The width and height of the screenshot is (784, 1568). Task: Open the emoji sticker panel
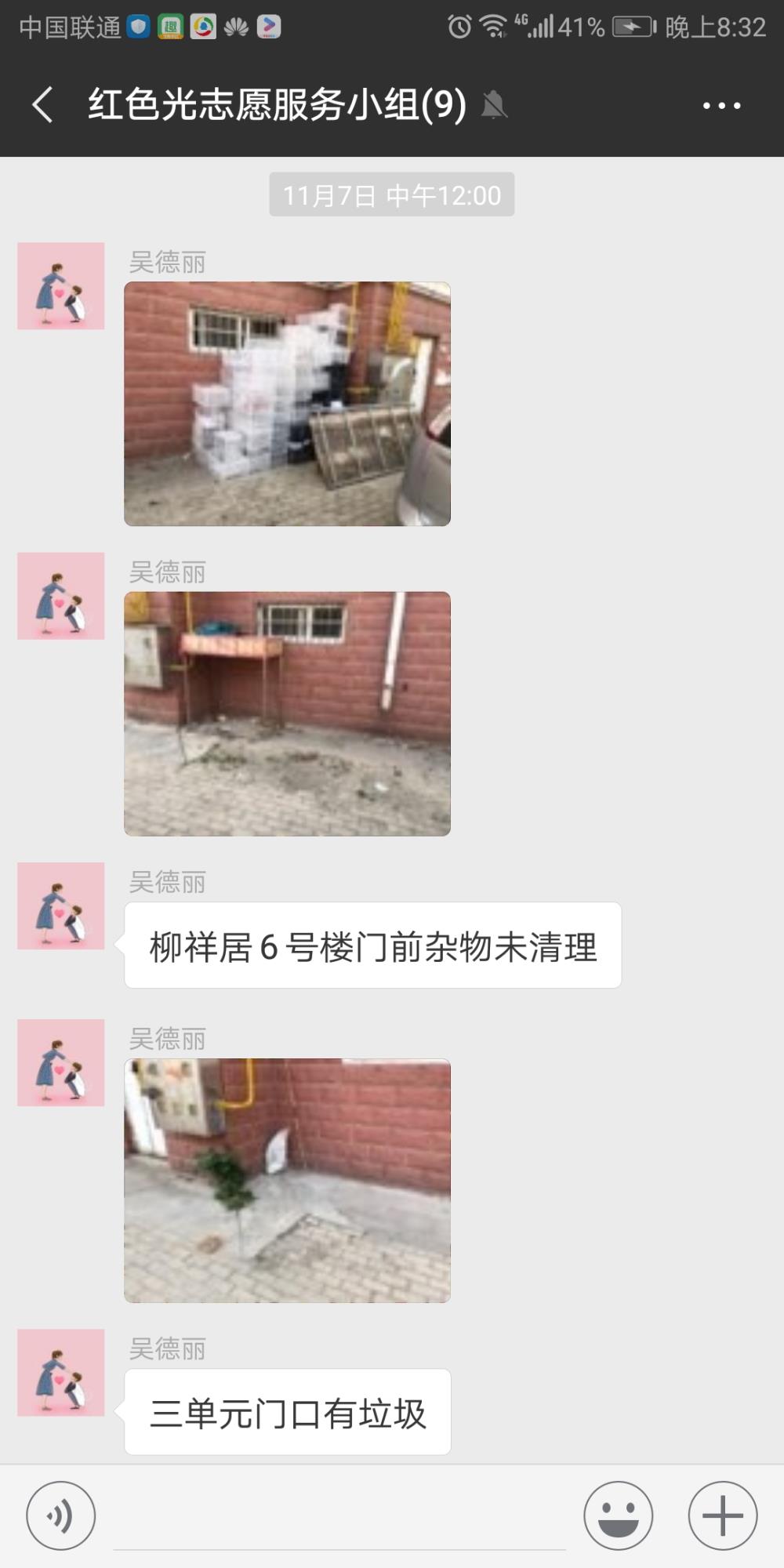point(618,1515)
